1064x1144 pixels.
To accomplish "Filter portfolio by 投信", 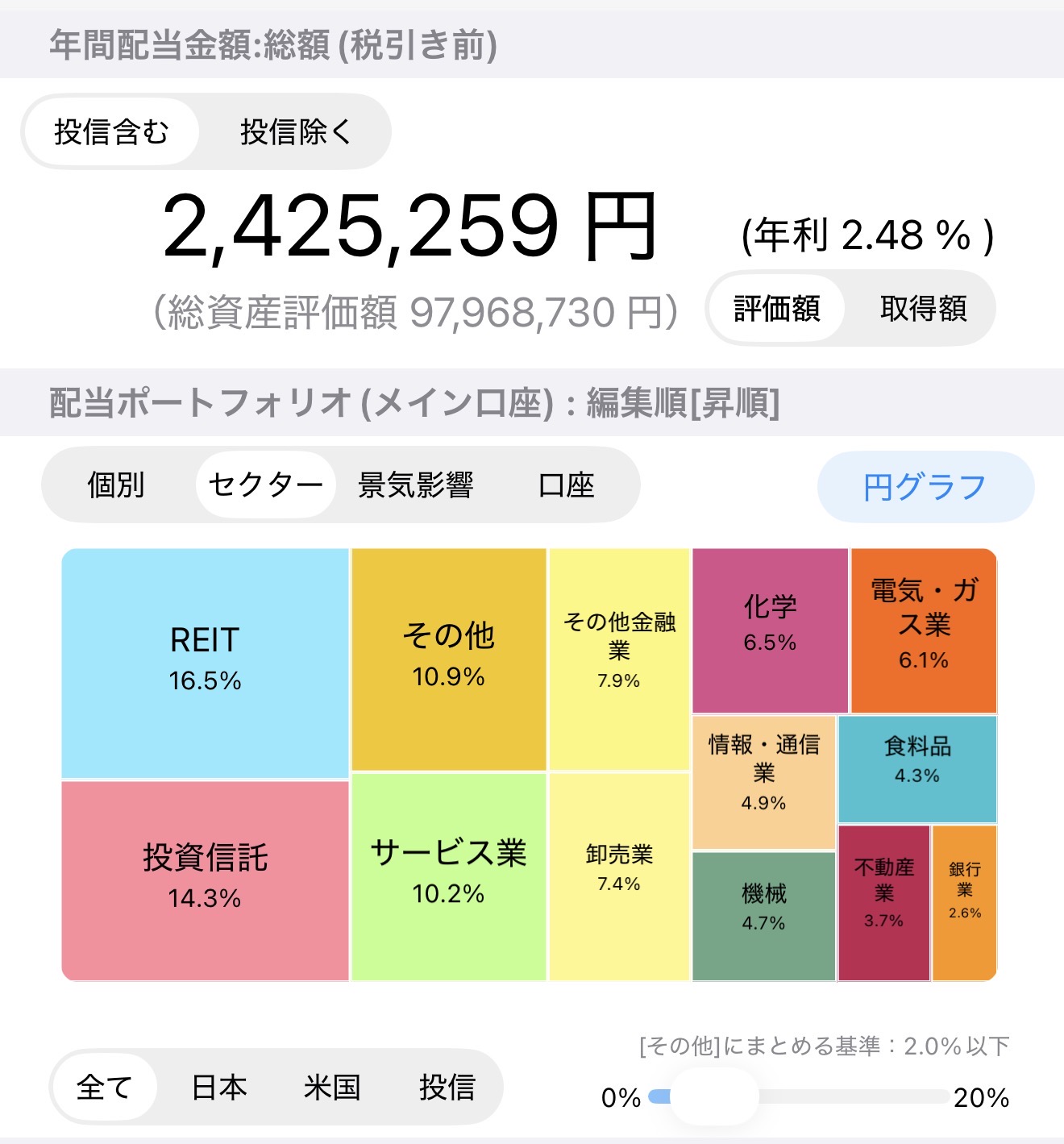I will 447,1087.
